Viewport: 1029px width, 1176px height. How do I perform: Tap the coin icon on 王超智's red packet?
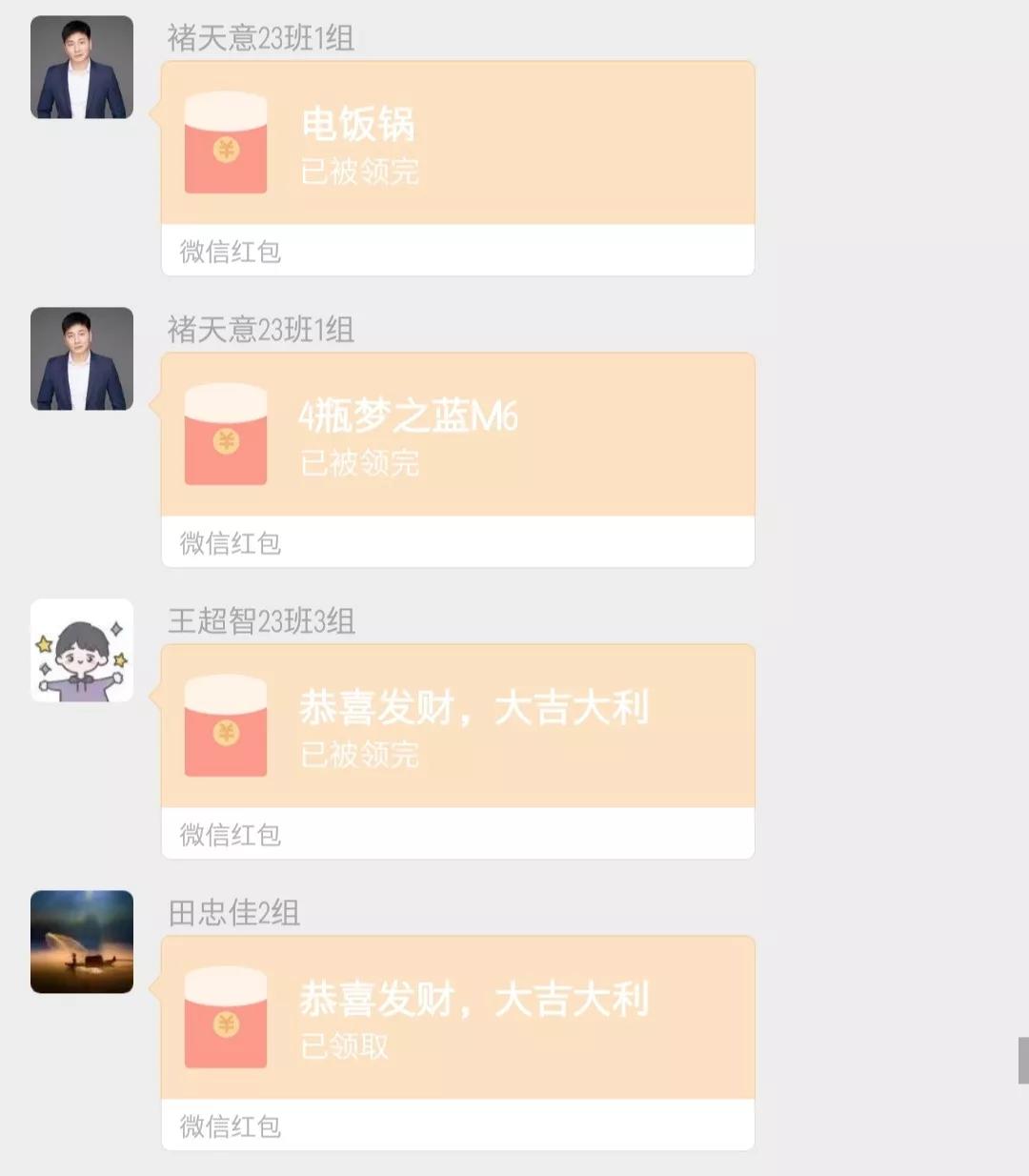225,735
